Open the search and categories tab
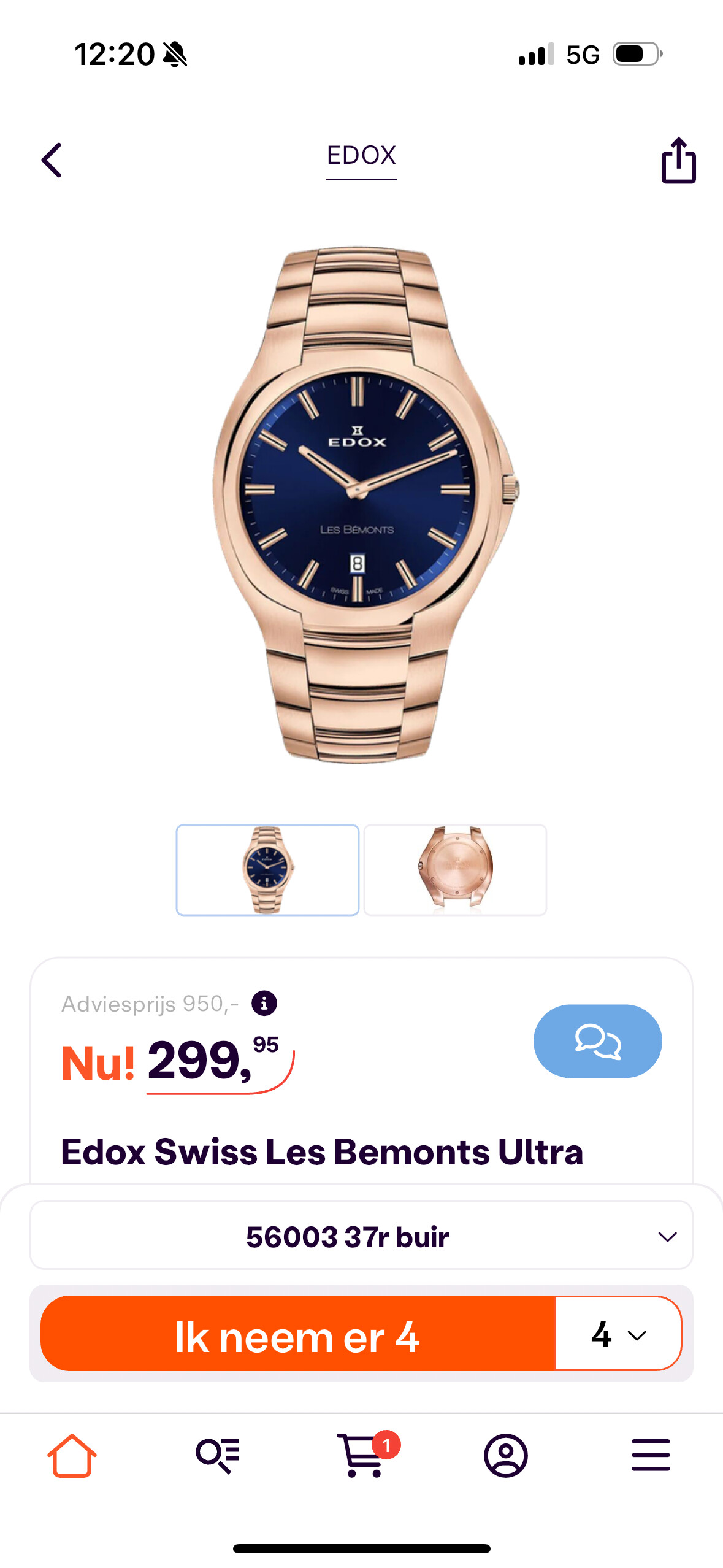The width and height of the screenshot is (723, 1568). pyautogui.click(x=217, y=1455)
